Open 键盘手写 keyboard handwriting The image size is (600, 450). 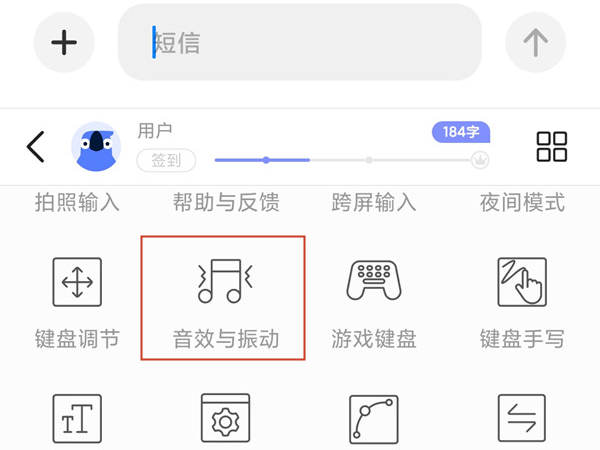point(521,300)
